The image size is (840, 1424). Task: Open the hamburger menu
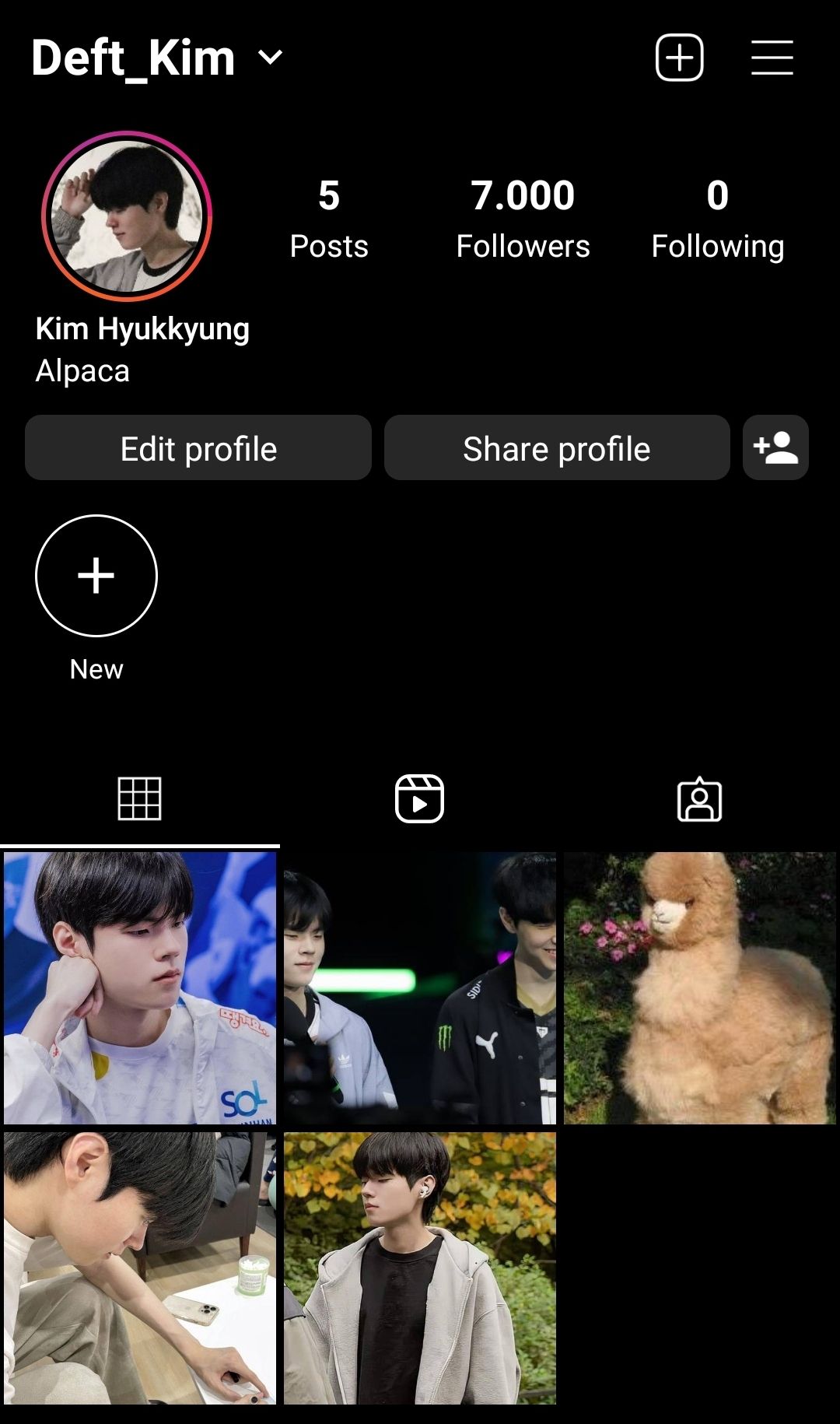(772, 58)
